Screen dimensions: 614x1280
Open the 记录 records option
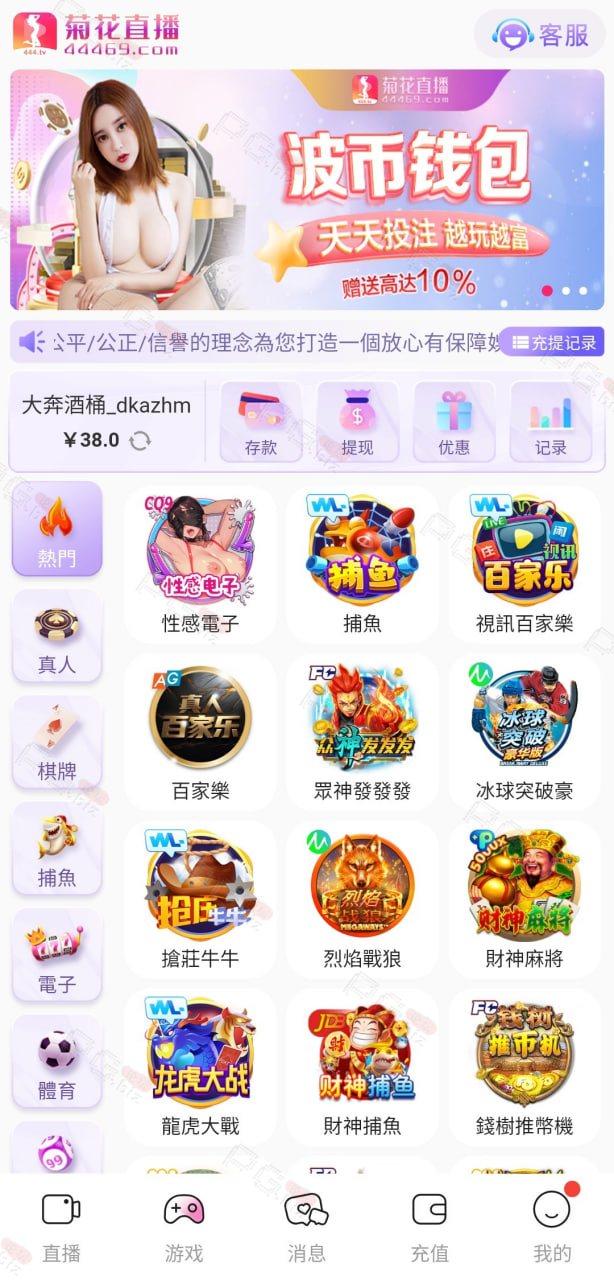tap(551, 422)
